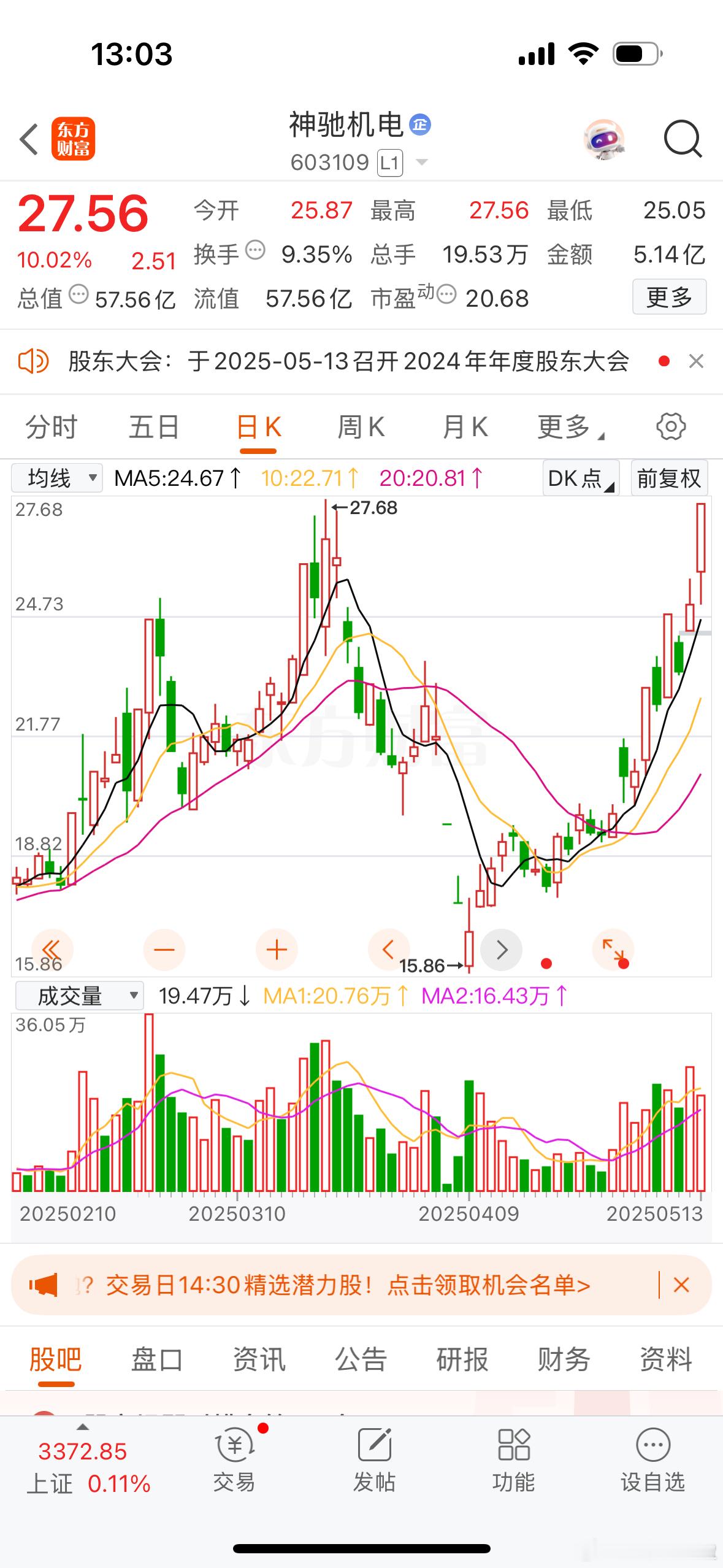Viewport: 723px width, 1568px height.
Task: Switch to the 分时 chart tab
Action: coord(52,427)
